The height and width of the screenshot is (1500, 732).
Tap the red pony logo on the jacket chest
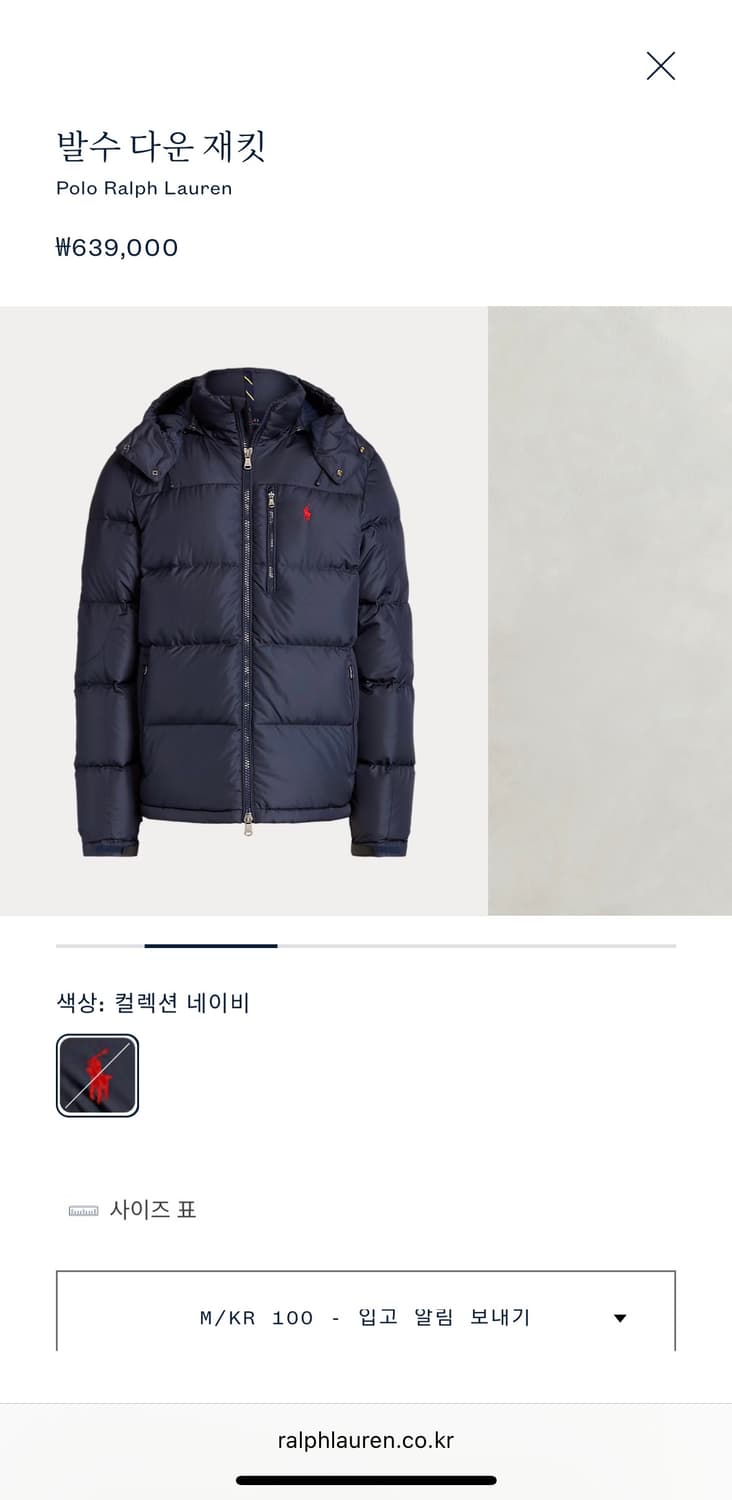(306, 510)
